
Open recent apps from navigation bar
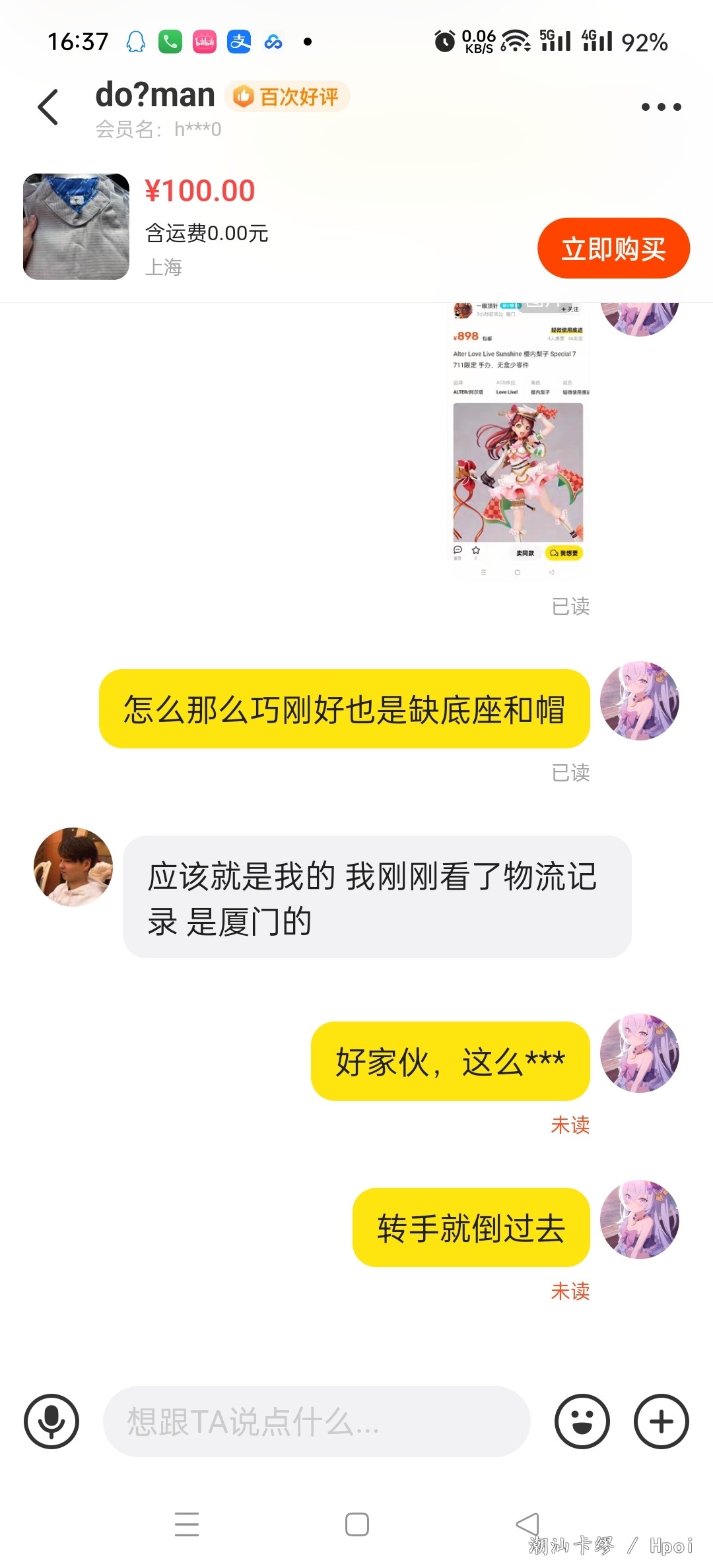tap(187, 1524)
